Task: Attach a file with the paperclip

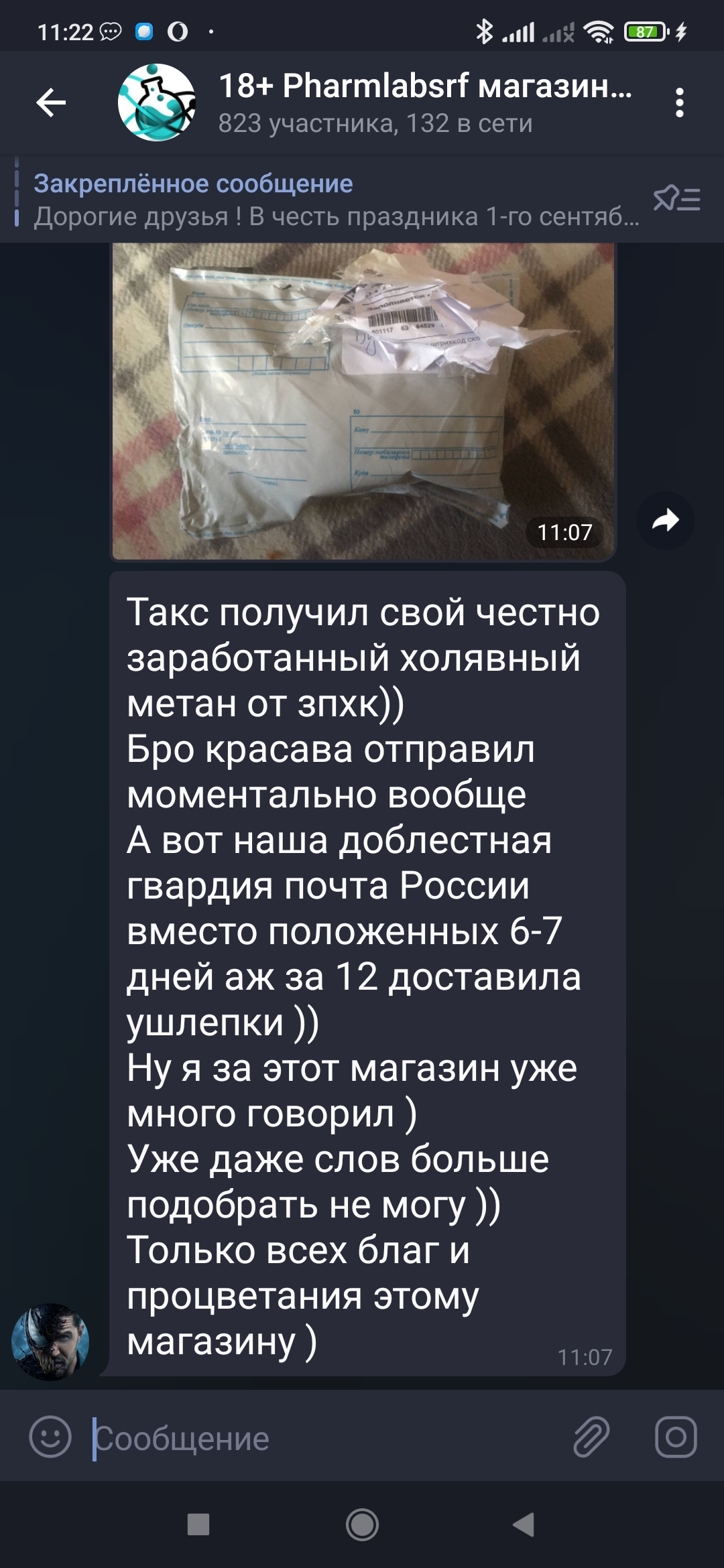Action: [x=591, y=1437]
